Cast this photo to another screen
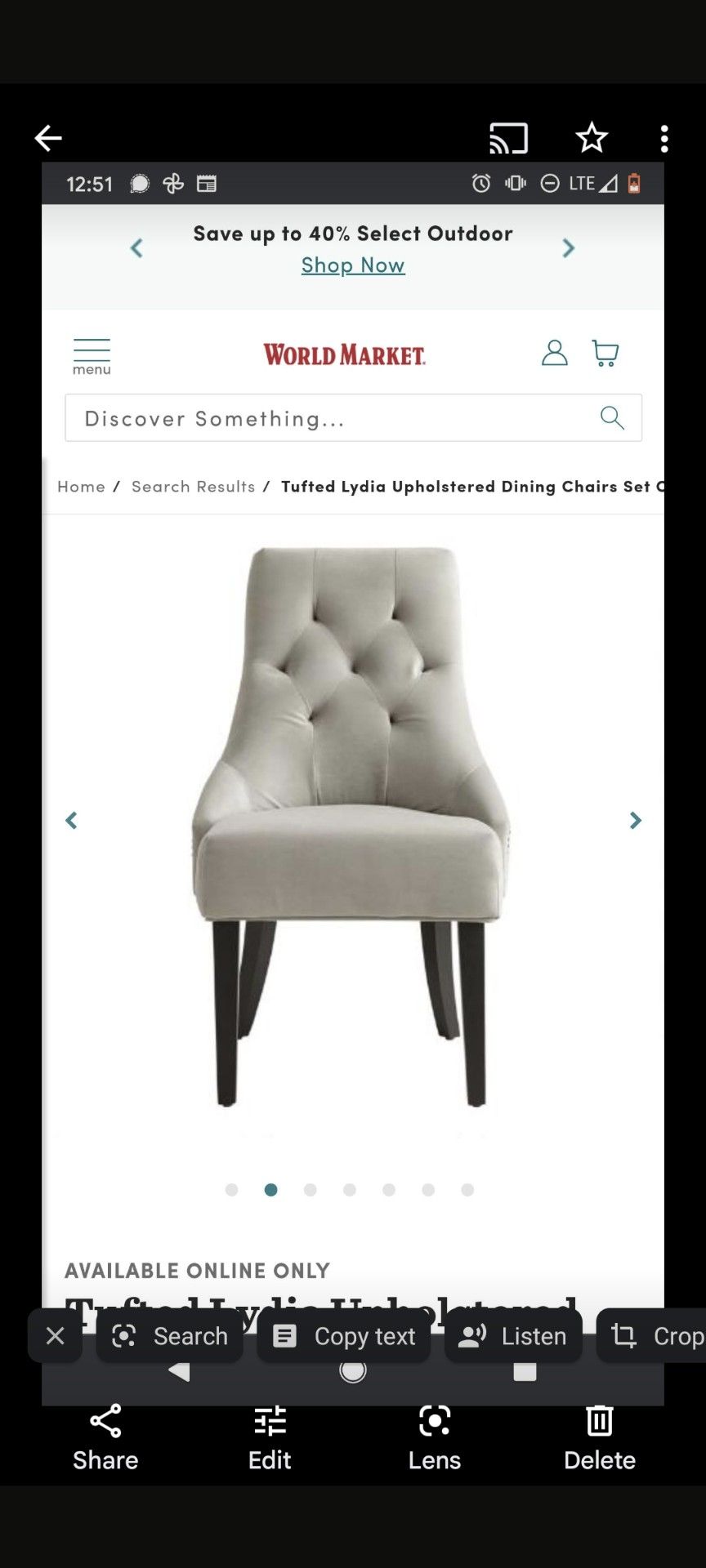 (x=508, y=138)
